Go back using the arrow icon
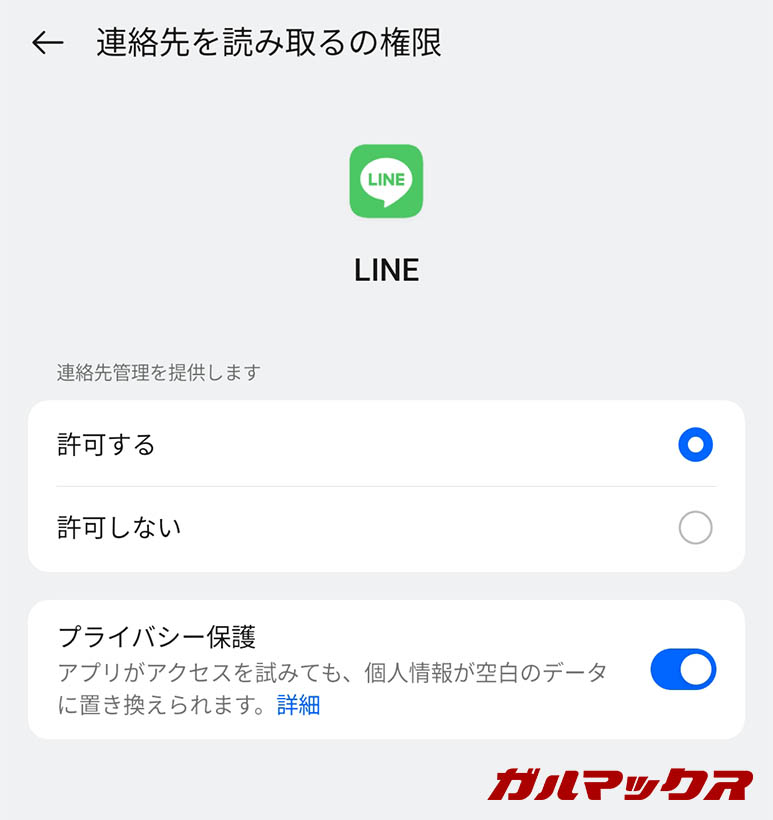The height and width of the screenshot is (820, 773). [47, 43]
